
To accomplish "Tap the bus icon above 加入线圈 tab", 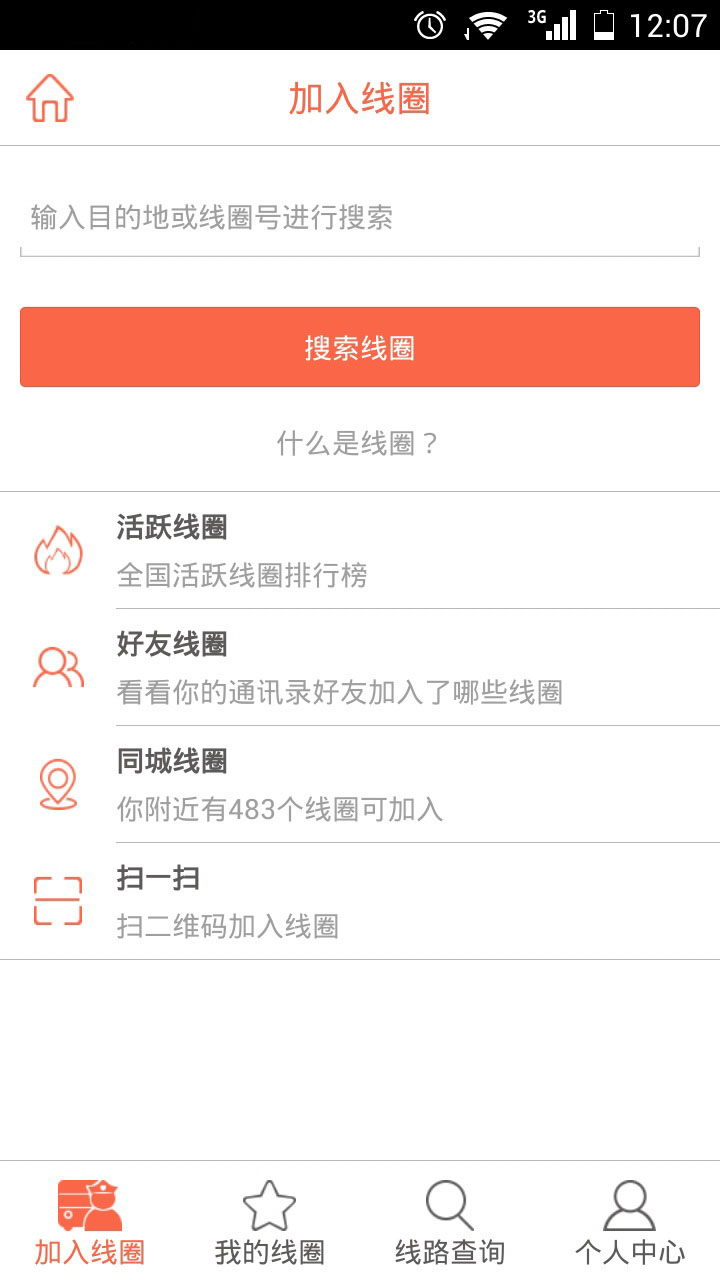I will 89,1203.
